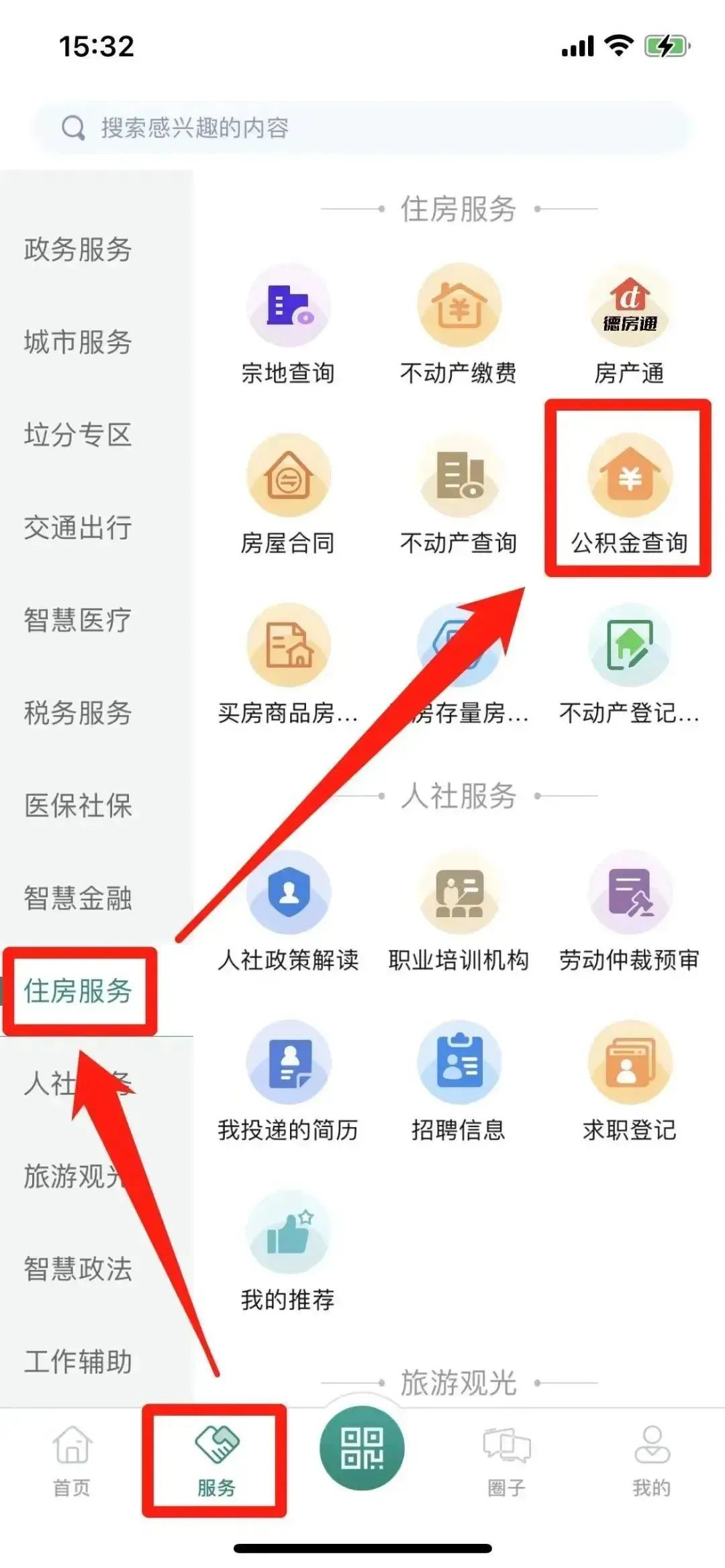Open the 交通出行 category
This screenshot has height=1568, width=725.
click(x=78, y=527)
